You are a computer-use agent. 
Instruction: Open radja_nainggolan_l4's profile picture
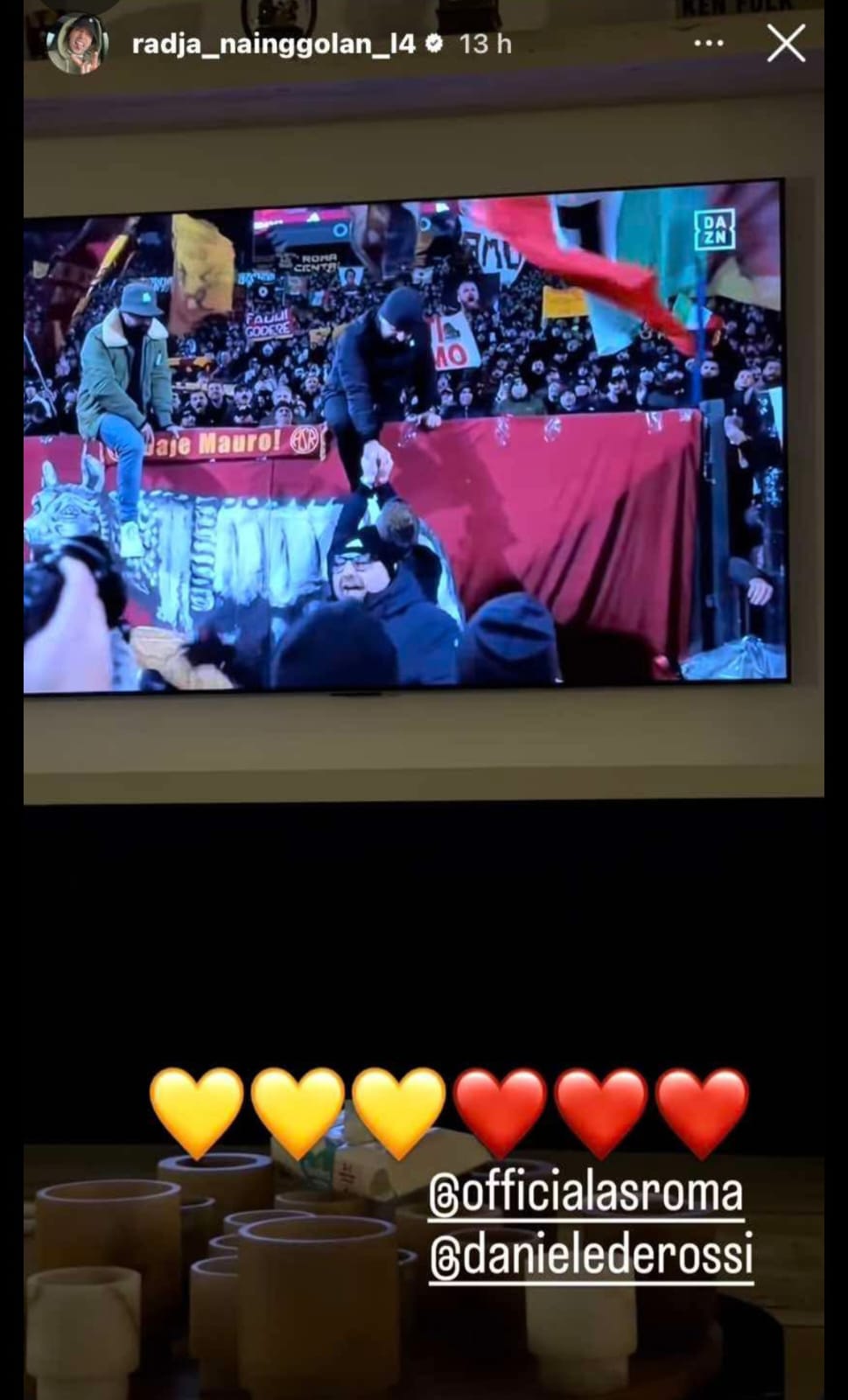[x=78, y=44]
